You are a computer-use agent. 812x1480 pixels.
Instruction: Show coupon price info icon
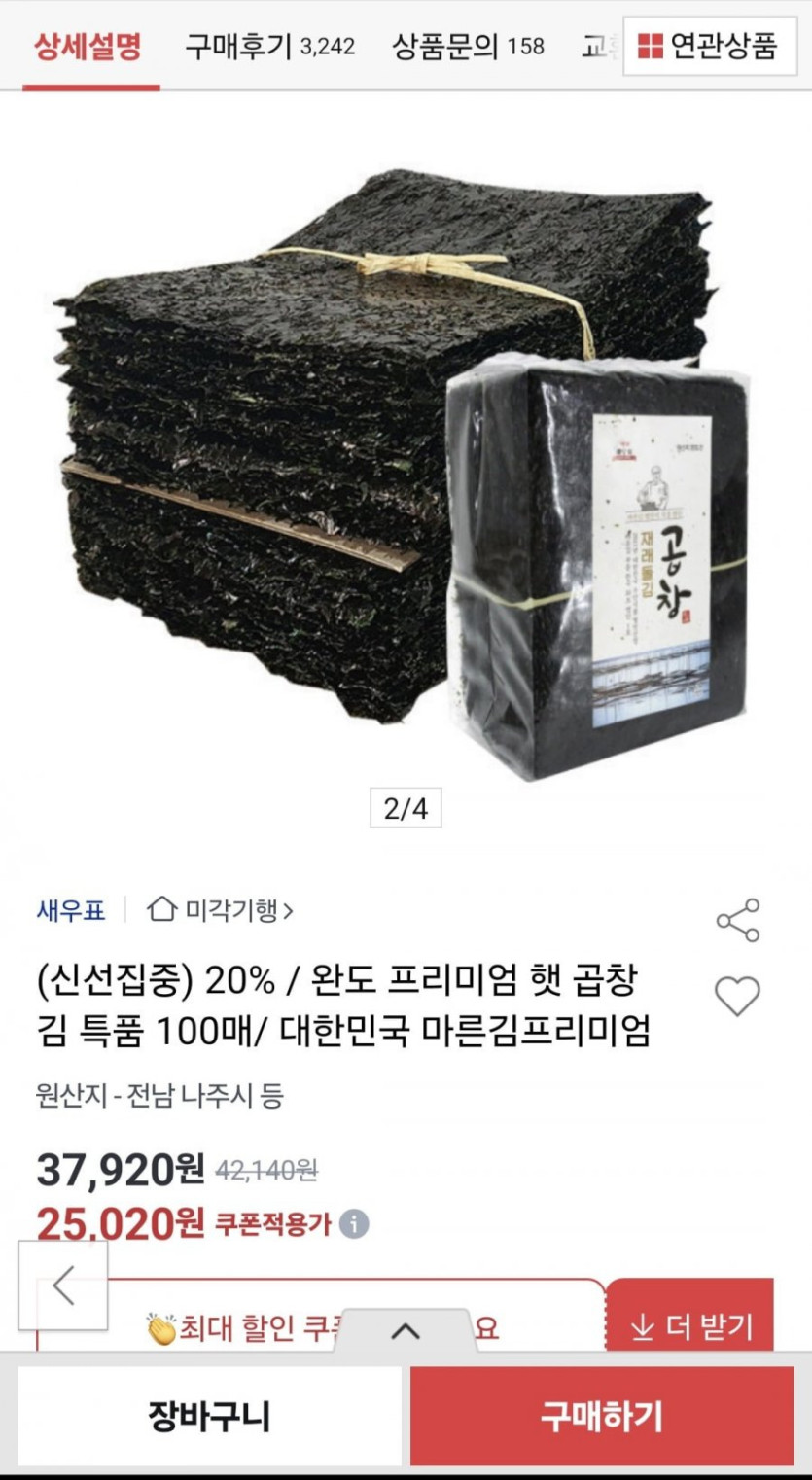[x=354, y=1223]
